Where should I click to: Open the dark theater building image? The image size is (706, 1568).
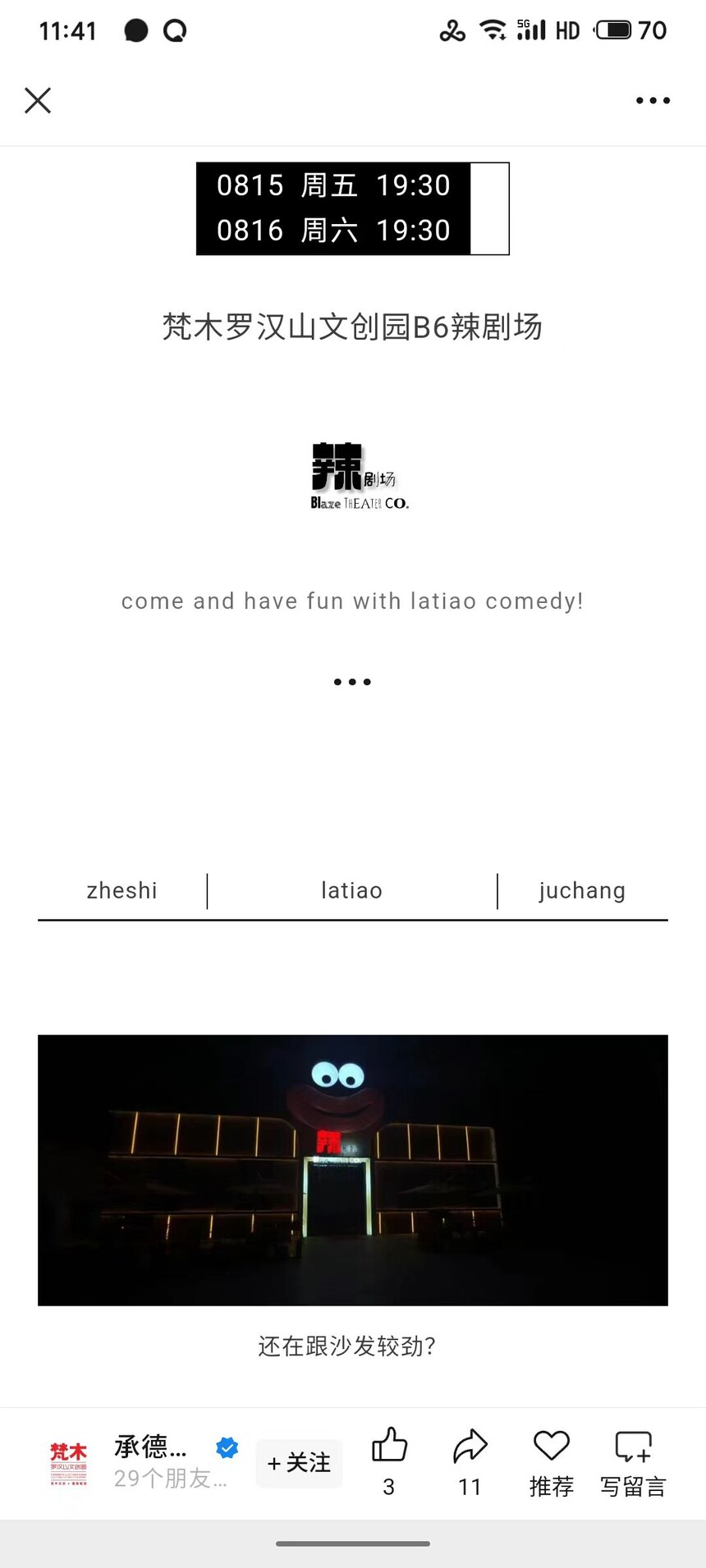tap(353, 1170)
